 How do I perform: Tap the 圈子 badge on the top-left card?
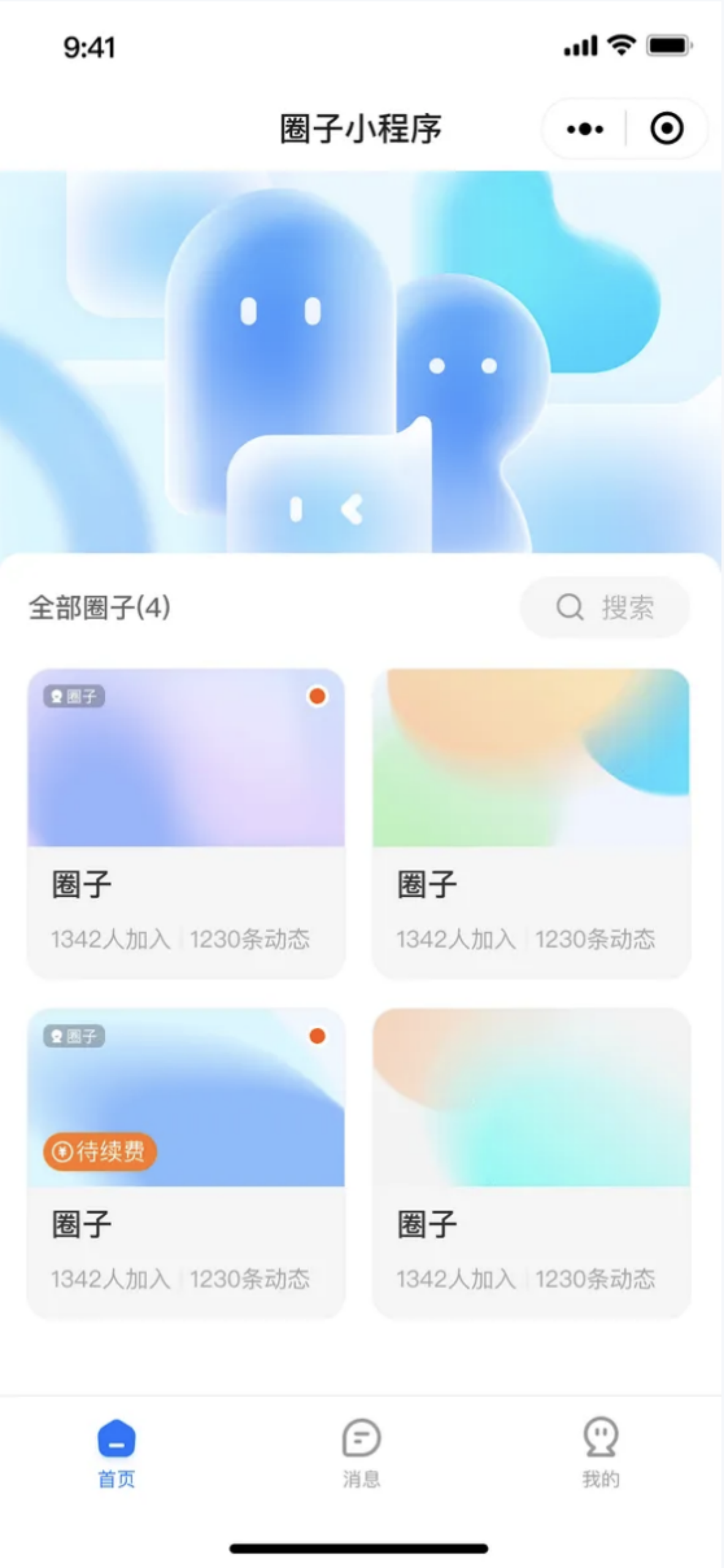click(x=74, y=696)
